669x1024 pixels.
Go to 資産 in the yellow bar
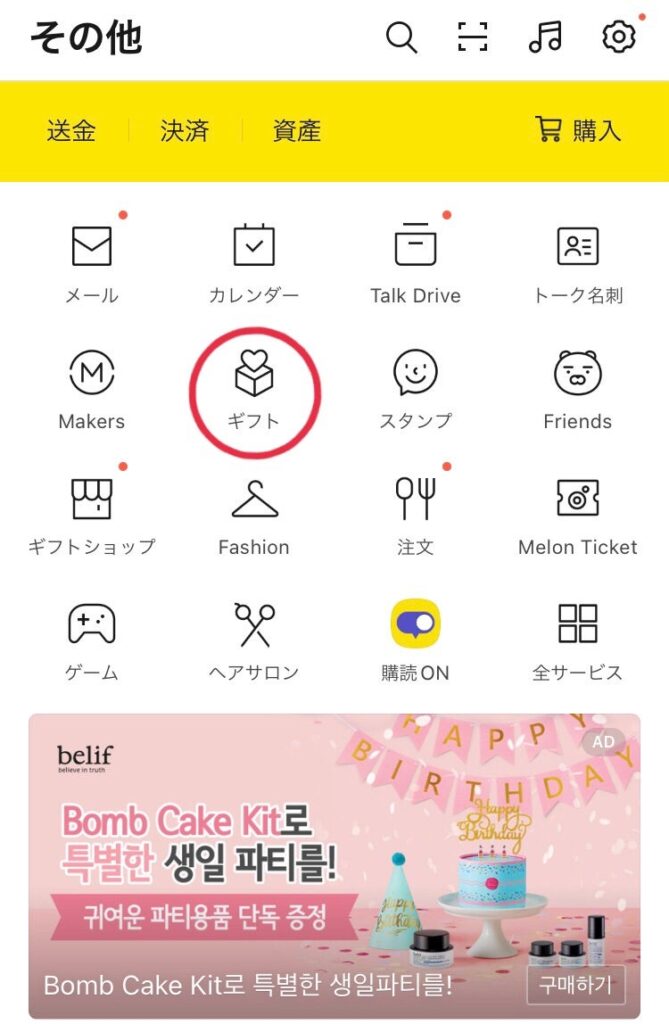(297, 131)
